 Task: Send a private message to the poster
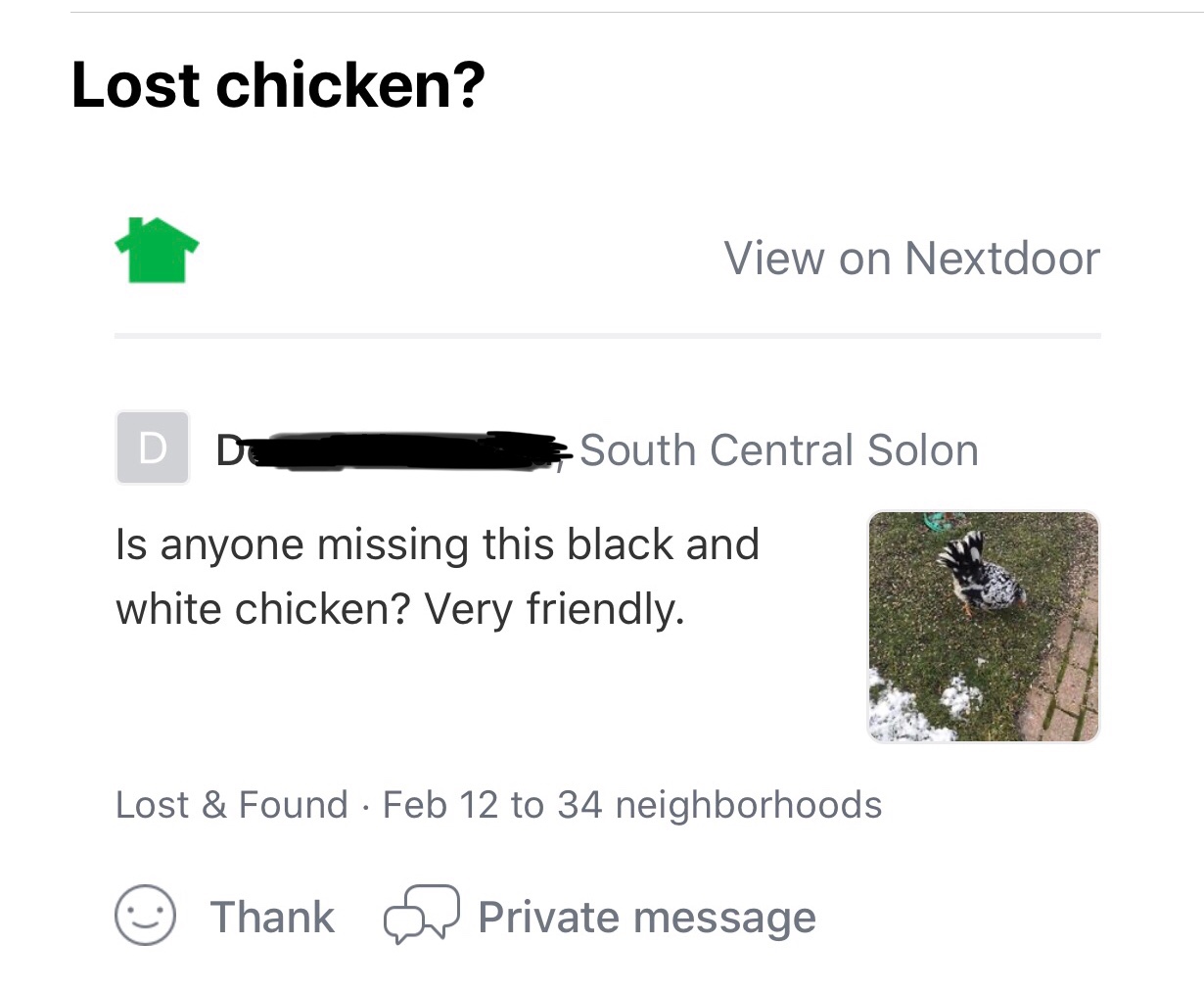click(601, 918)
